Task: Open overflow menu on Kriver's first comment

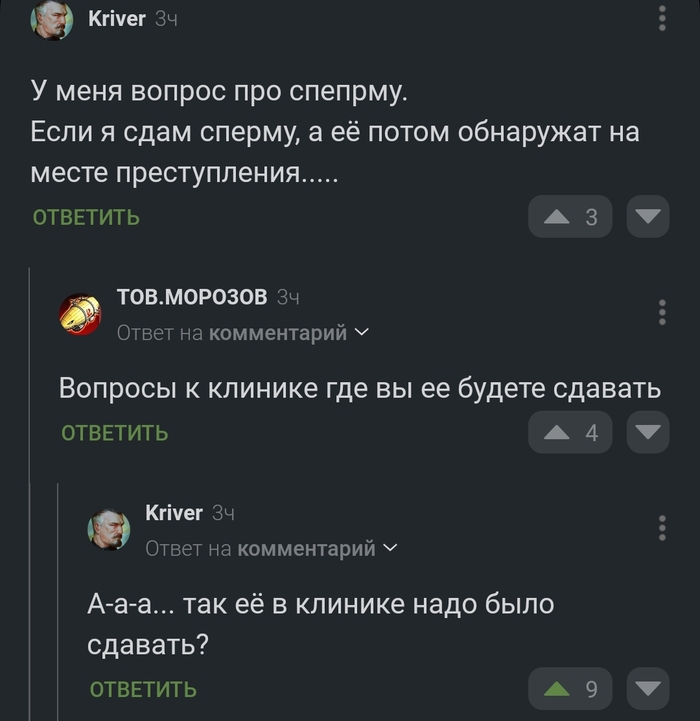Action: (x=662, y=18)
